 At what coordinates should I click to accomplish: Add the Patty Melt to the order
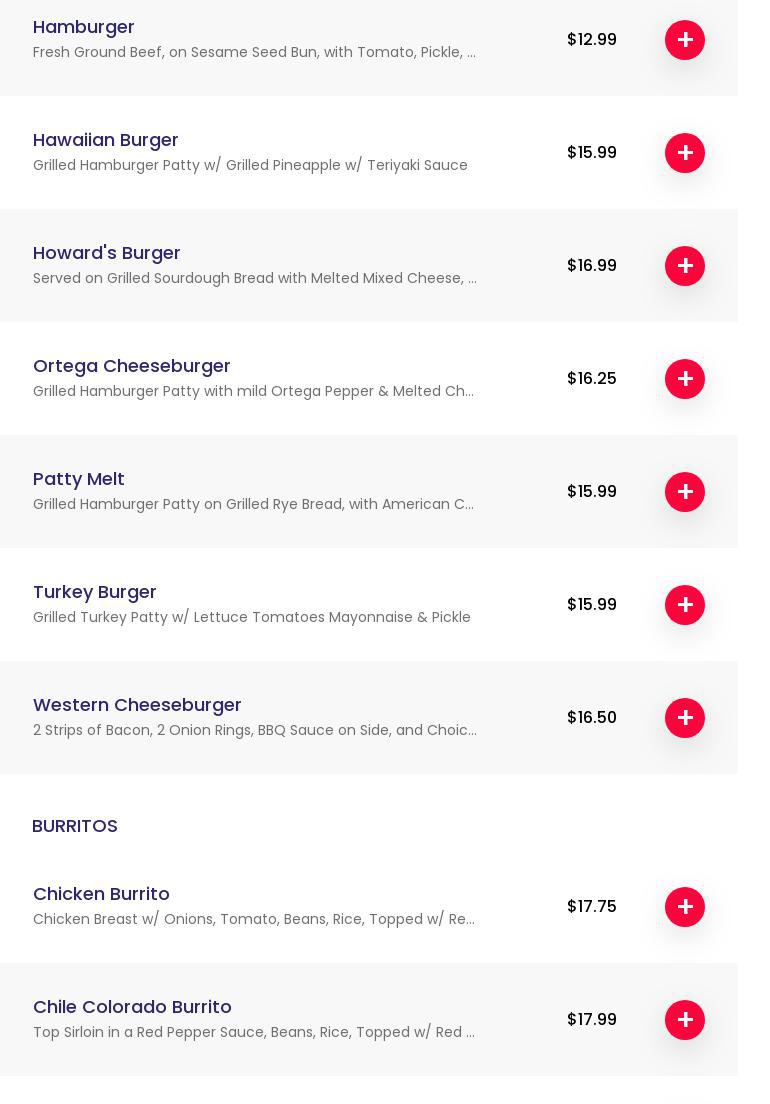point(685,492)
